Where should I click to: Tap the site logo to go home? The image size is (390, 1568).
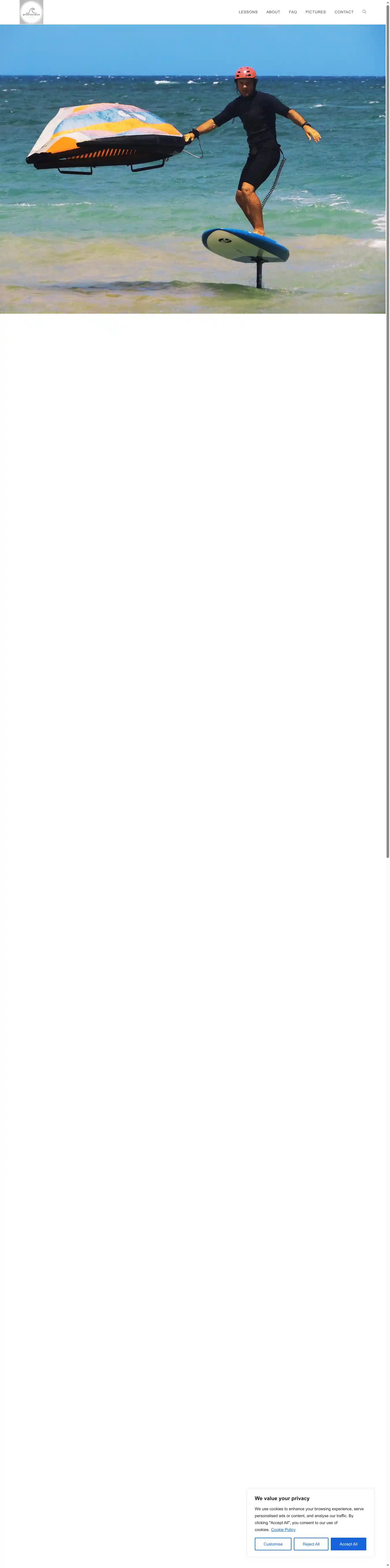pyautogui.click(x=32, y=12)
